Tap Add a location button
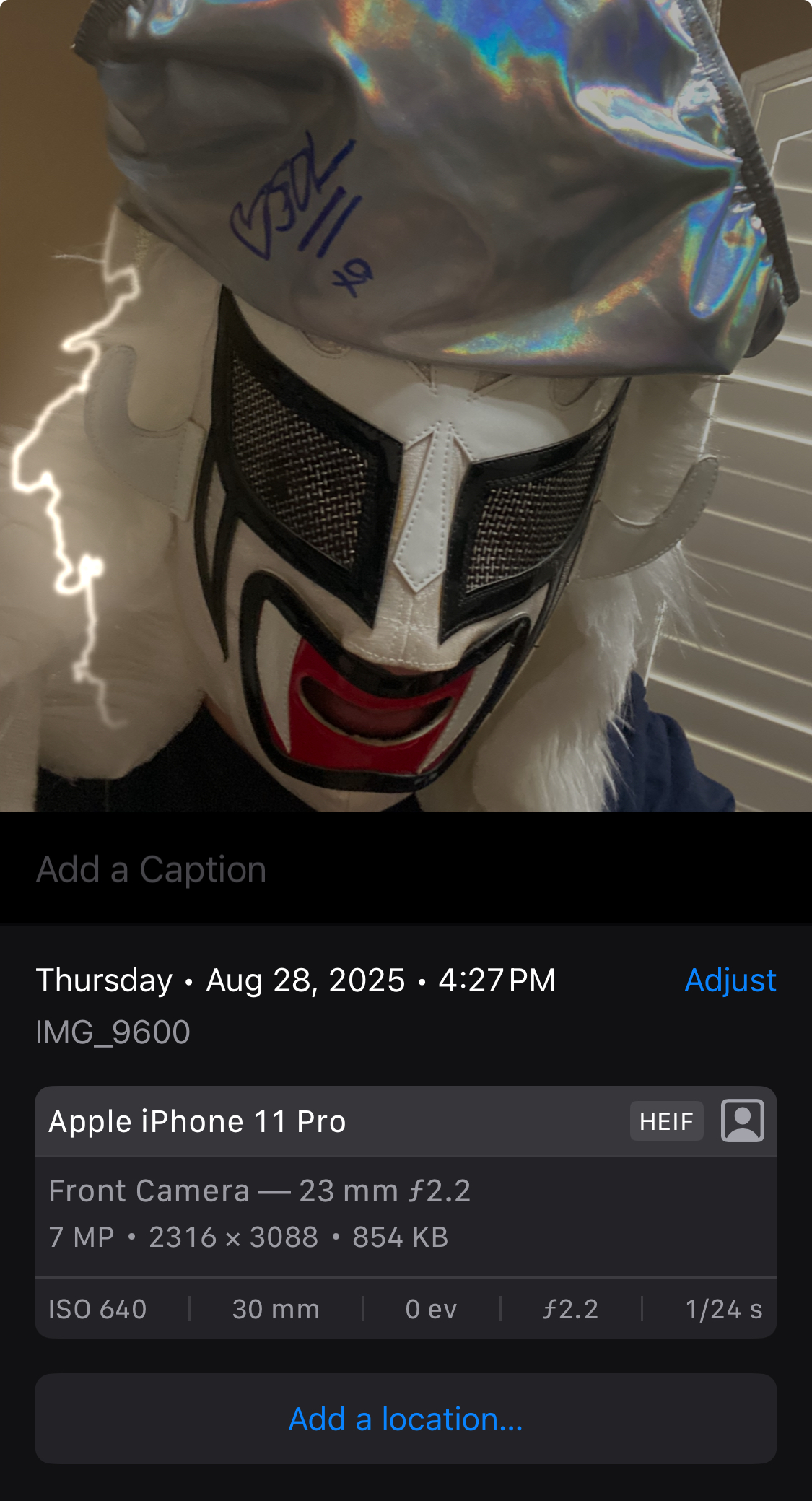Screen dimensions: 812x1501 (x=406, y=1419)
